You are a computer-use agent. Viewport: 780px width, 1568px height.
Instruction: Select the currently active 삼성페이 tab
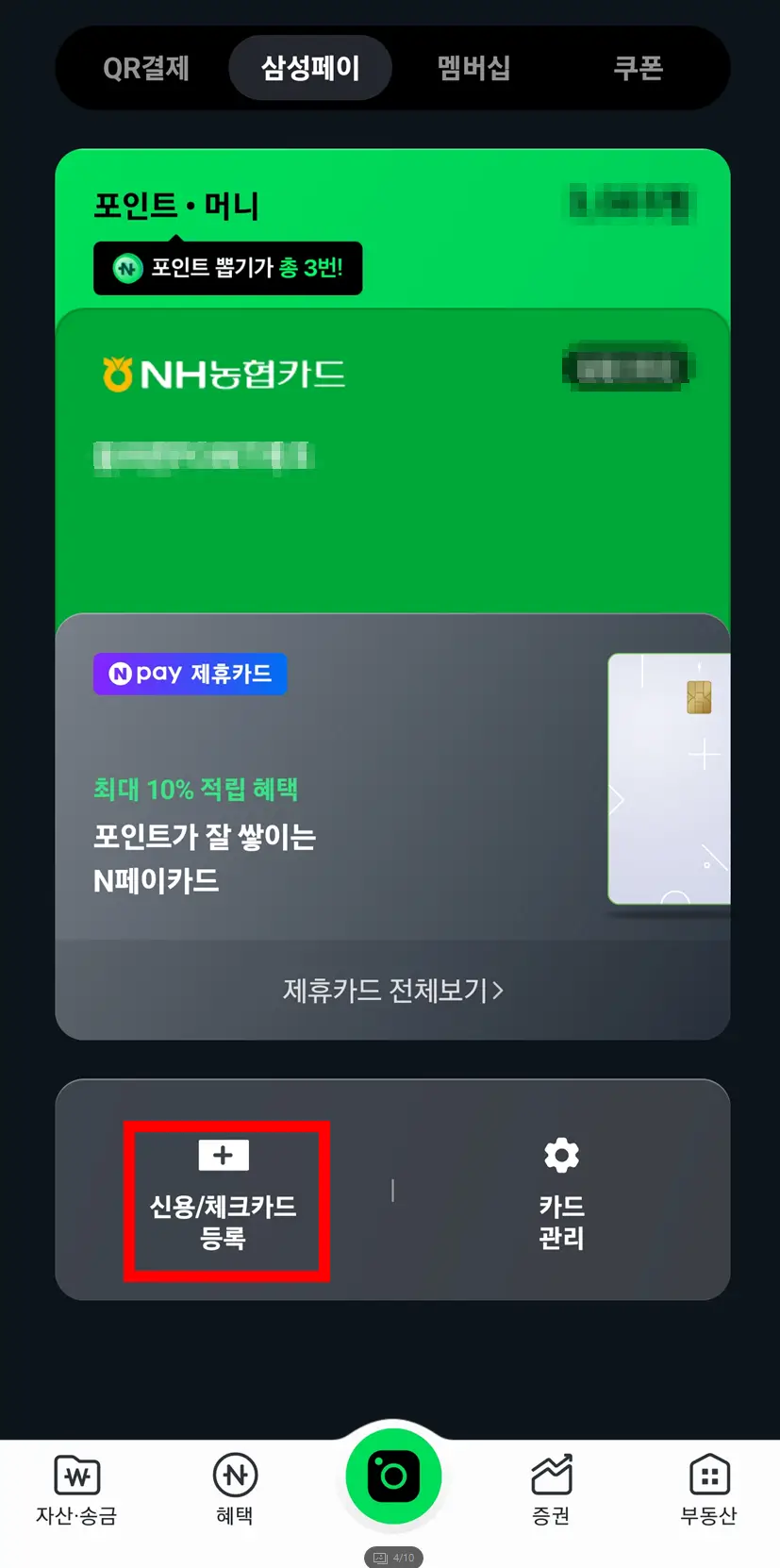pos(310,67)
